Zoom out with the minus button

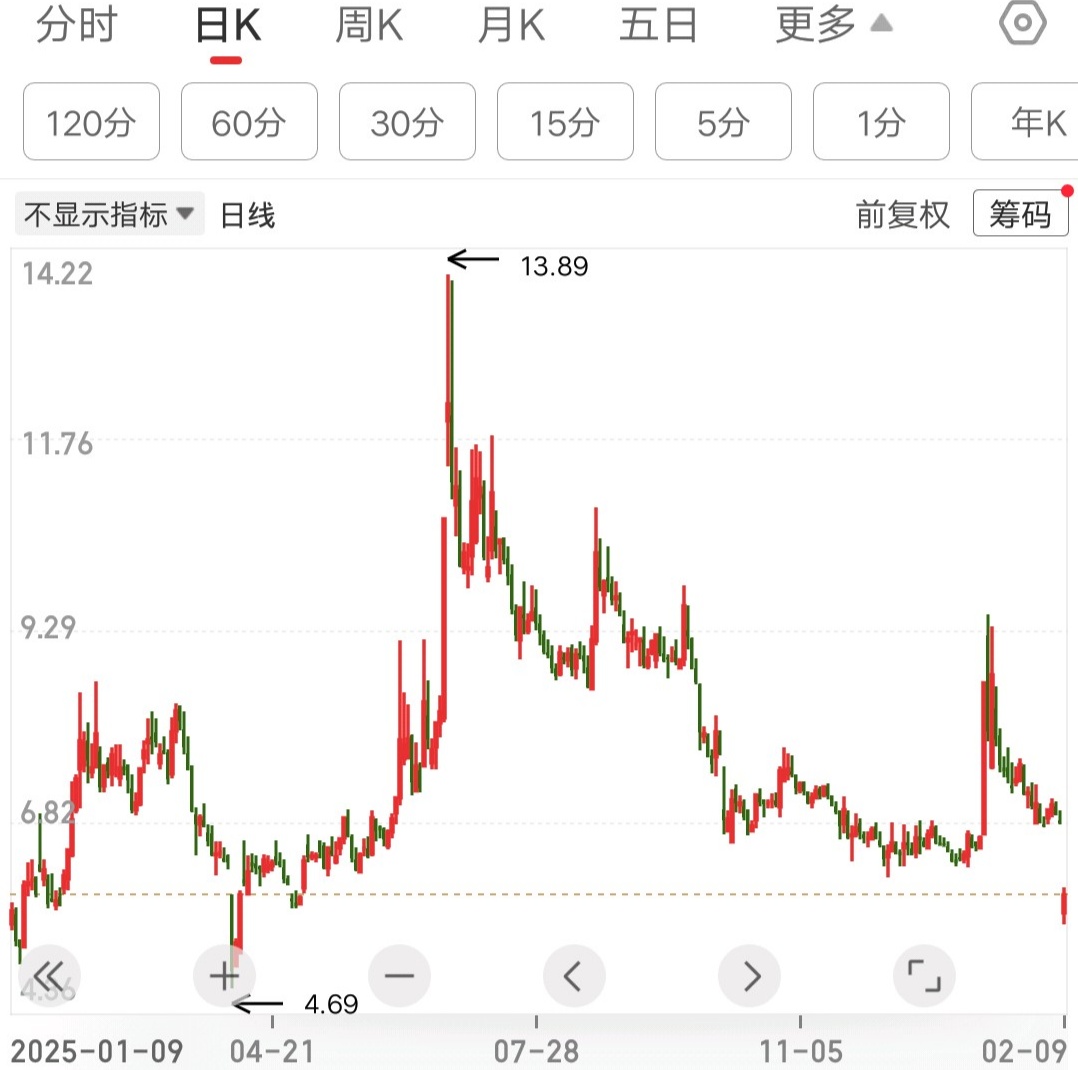coord(399,976)
